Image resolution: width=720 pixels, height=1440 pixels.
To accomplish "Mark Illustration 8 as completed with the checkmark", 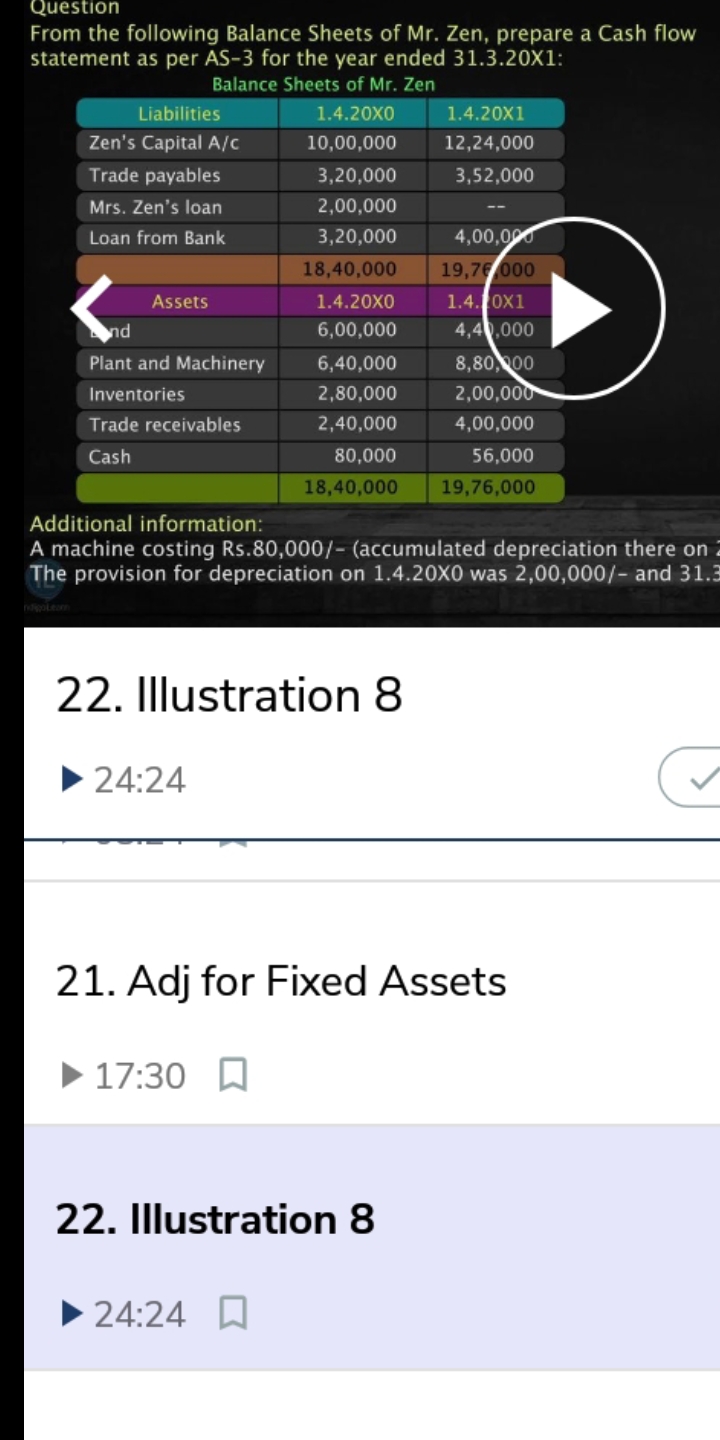I will point(694,777).
